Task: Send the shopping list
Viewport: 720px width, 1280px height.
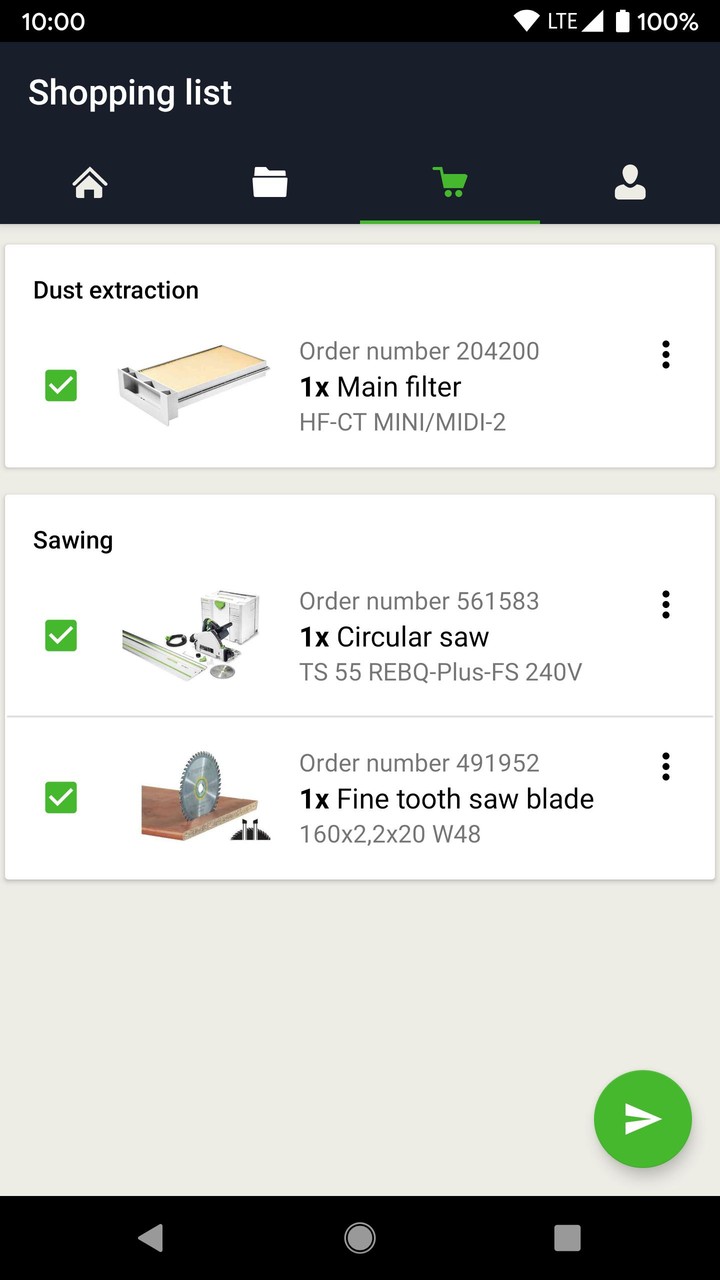Action: pos(642,1119)
